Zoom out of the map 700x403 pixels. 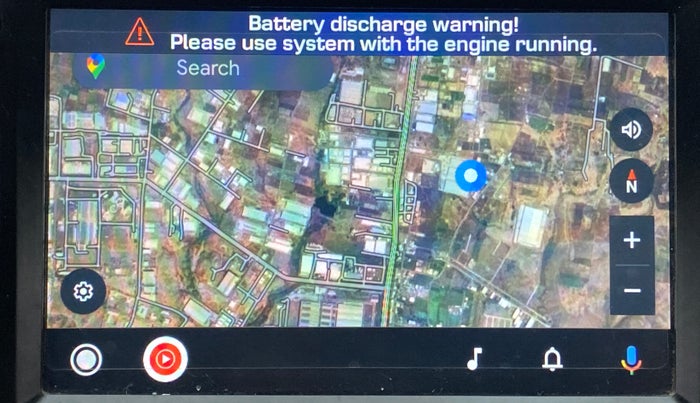pyautogui.click(x=631, y=291)
